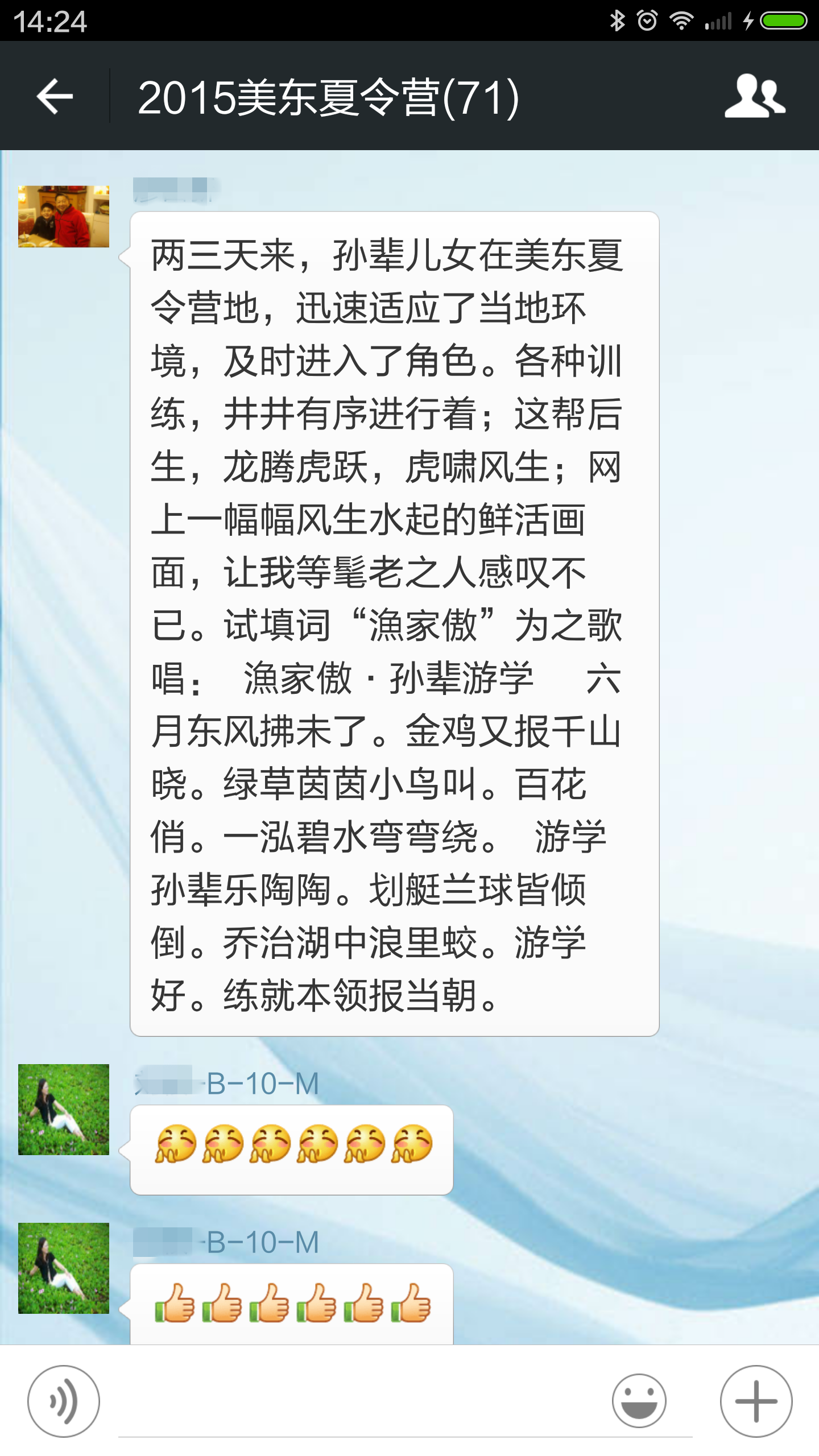Open avatar of the poem message sender
This screenshot has width=819, height=1456.
pyautogui.click(x=64, y=216)
